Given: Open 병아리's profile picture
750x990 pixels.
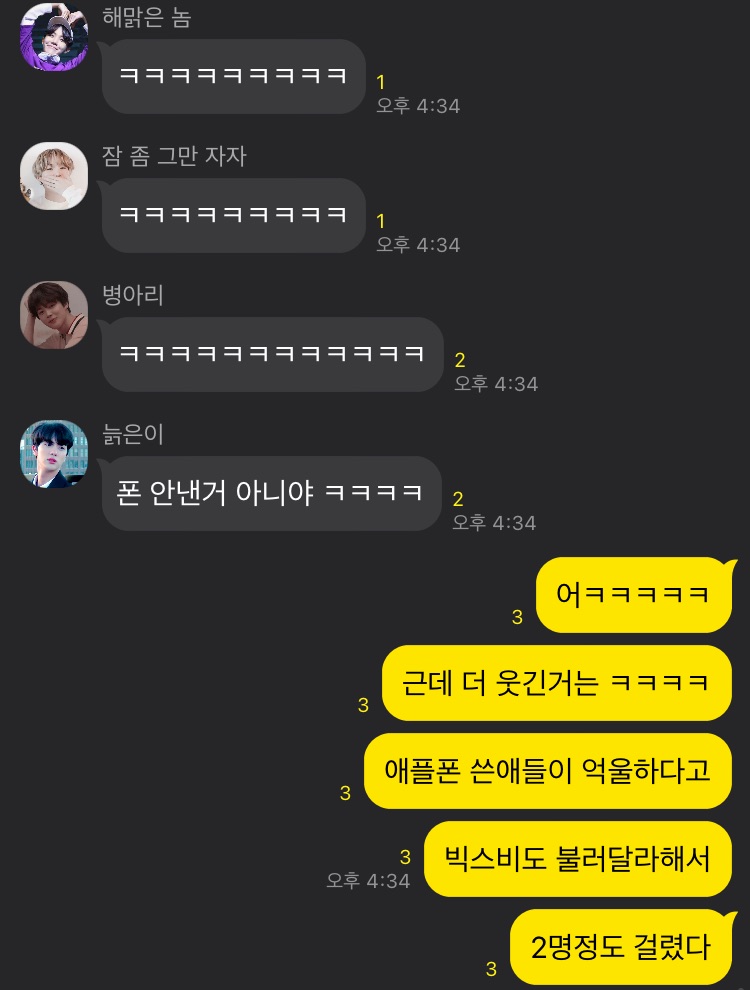Looking at the screenshot, I should (x=54, y=316).
